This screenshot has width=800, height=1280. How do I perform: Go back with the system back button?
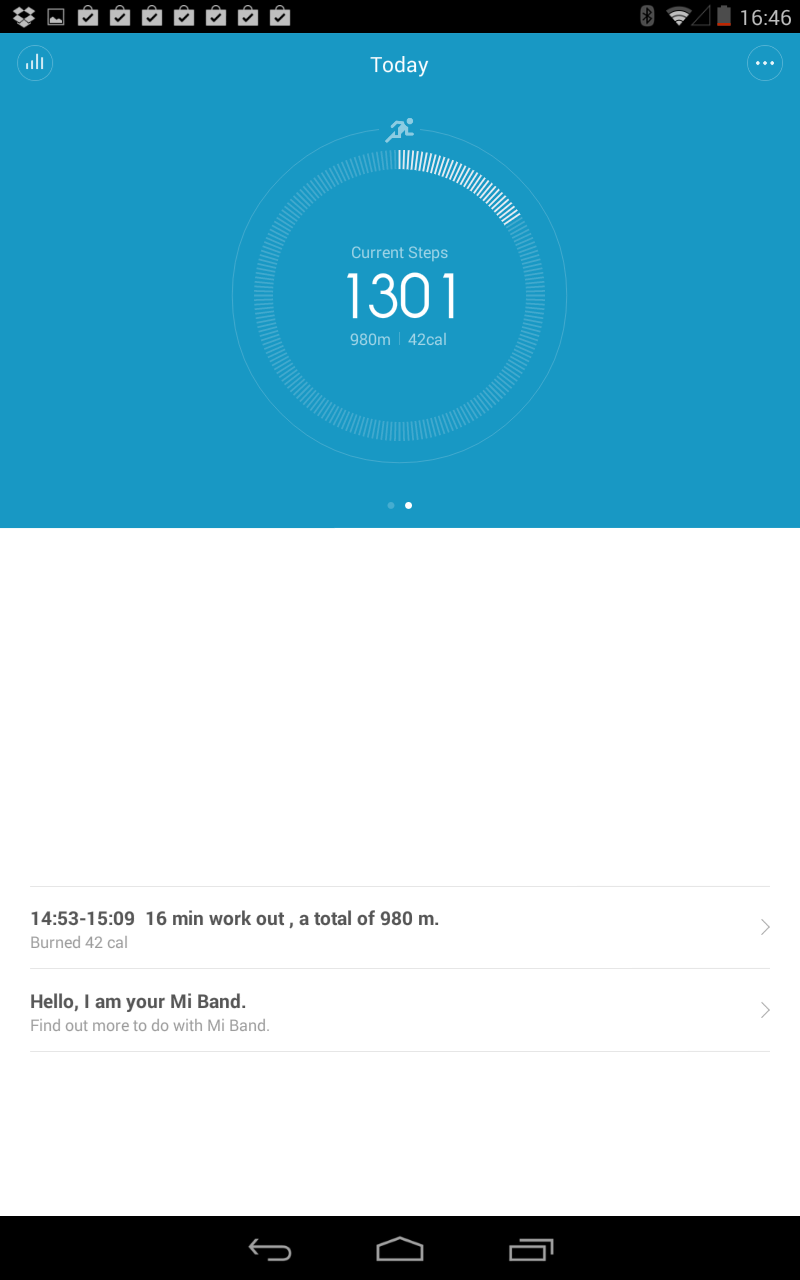point(270,1249)
